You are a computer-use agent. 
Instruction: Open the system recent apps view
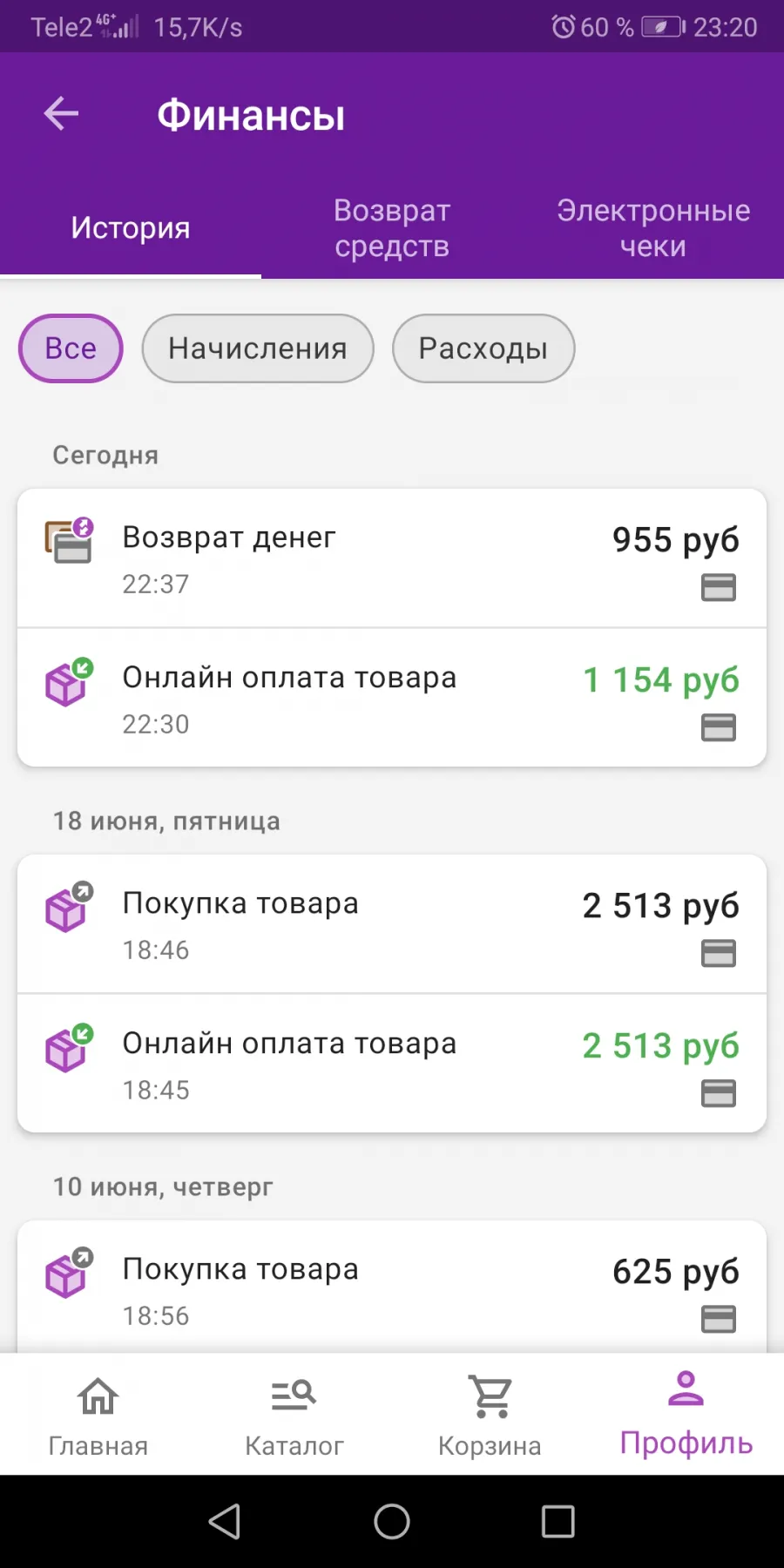point(558,1522)
